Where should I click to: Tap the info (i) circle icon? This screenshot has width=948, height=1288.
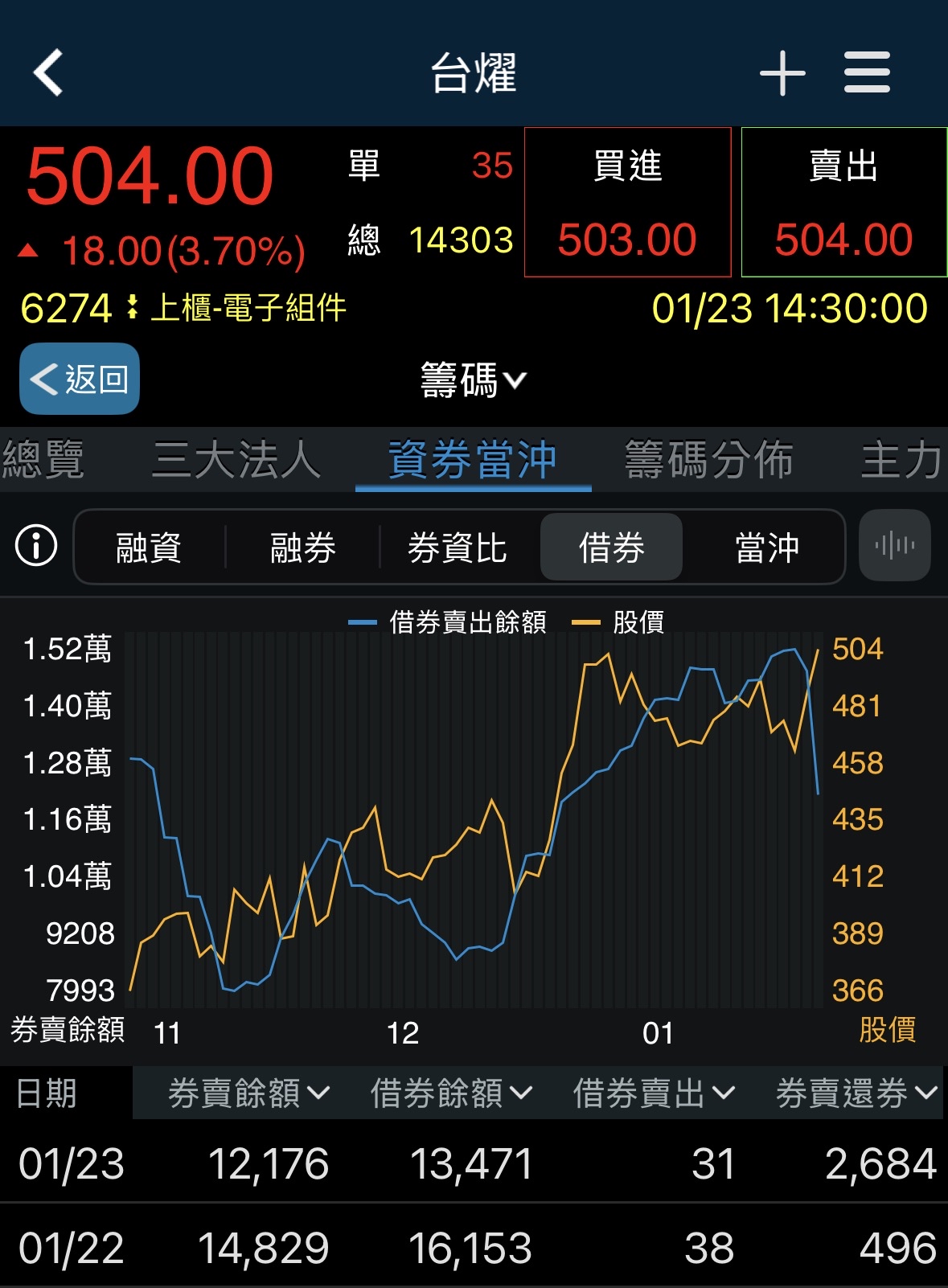[34, 548]
